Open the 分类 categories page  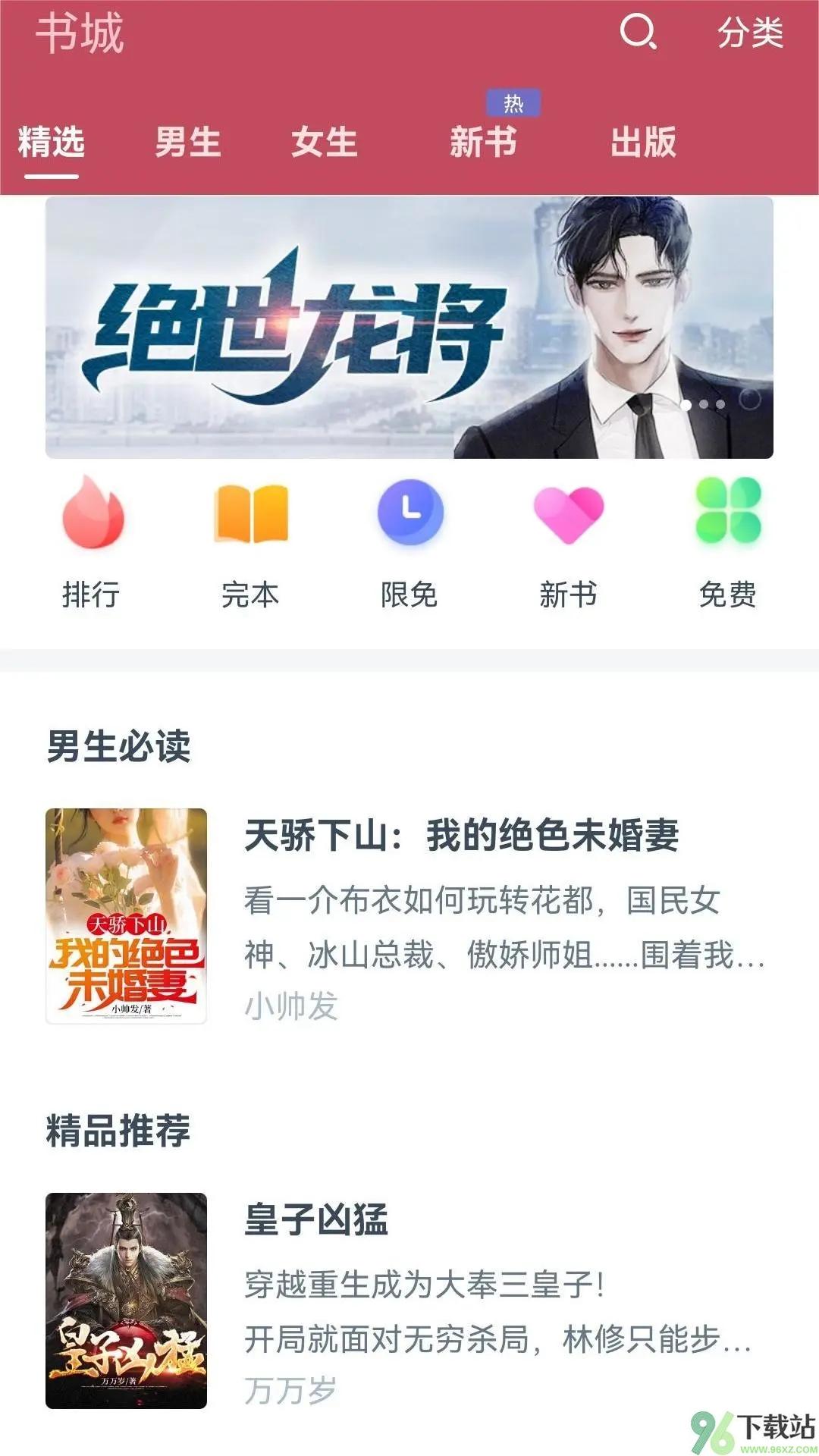point(749,33)
